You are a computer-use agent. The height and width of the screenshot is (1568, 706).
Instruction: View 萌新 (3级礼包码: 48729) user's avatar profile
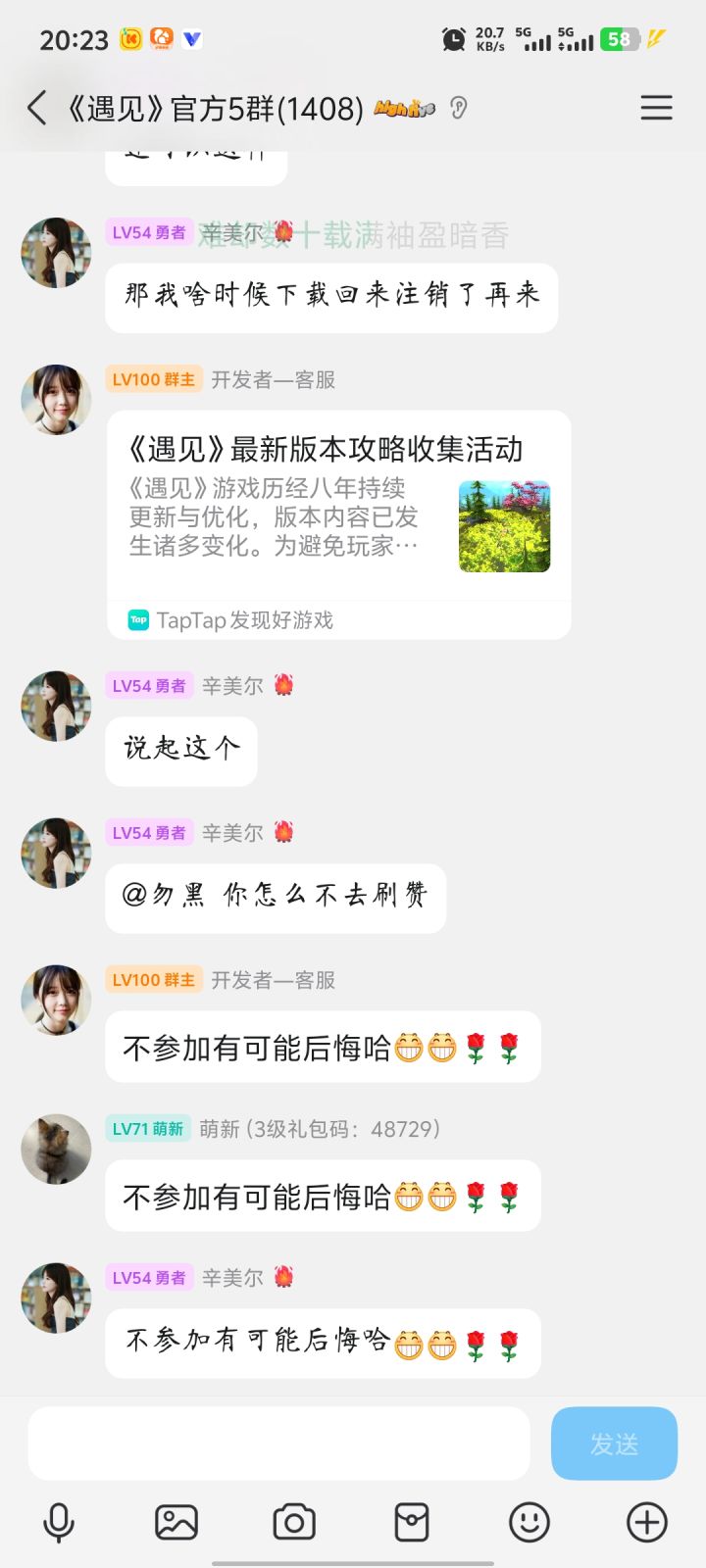[x=57, y=1149]
